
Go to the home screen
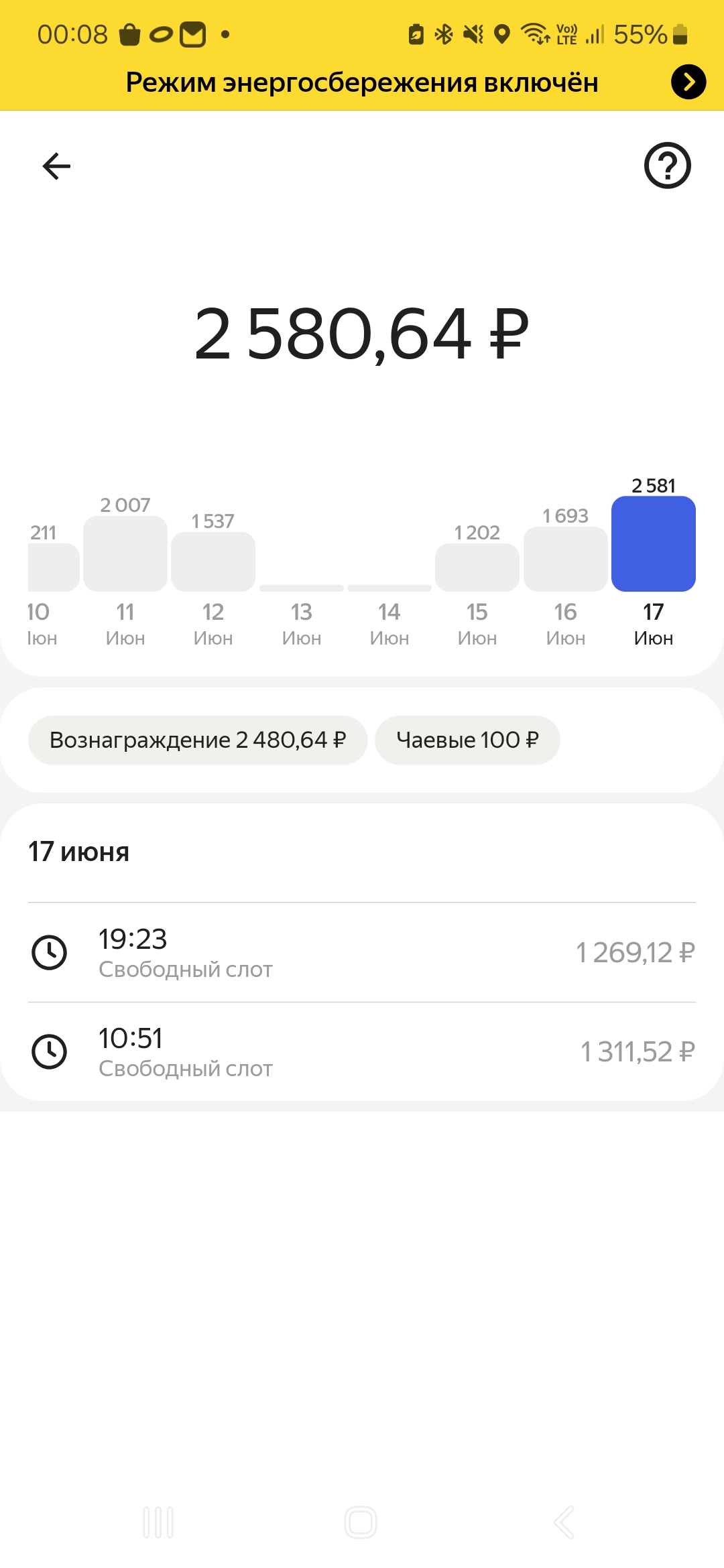click(x=361, y=1522)
